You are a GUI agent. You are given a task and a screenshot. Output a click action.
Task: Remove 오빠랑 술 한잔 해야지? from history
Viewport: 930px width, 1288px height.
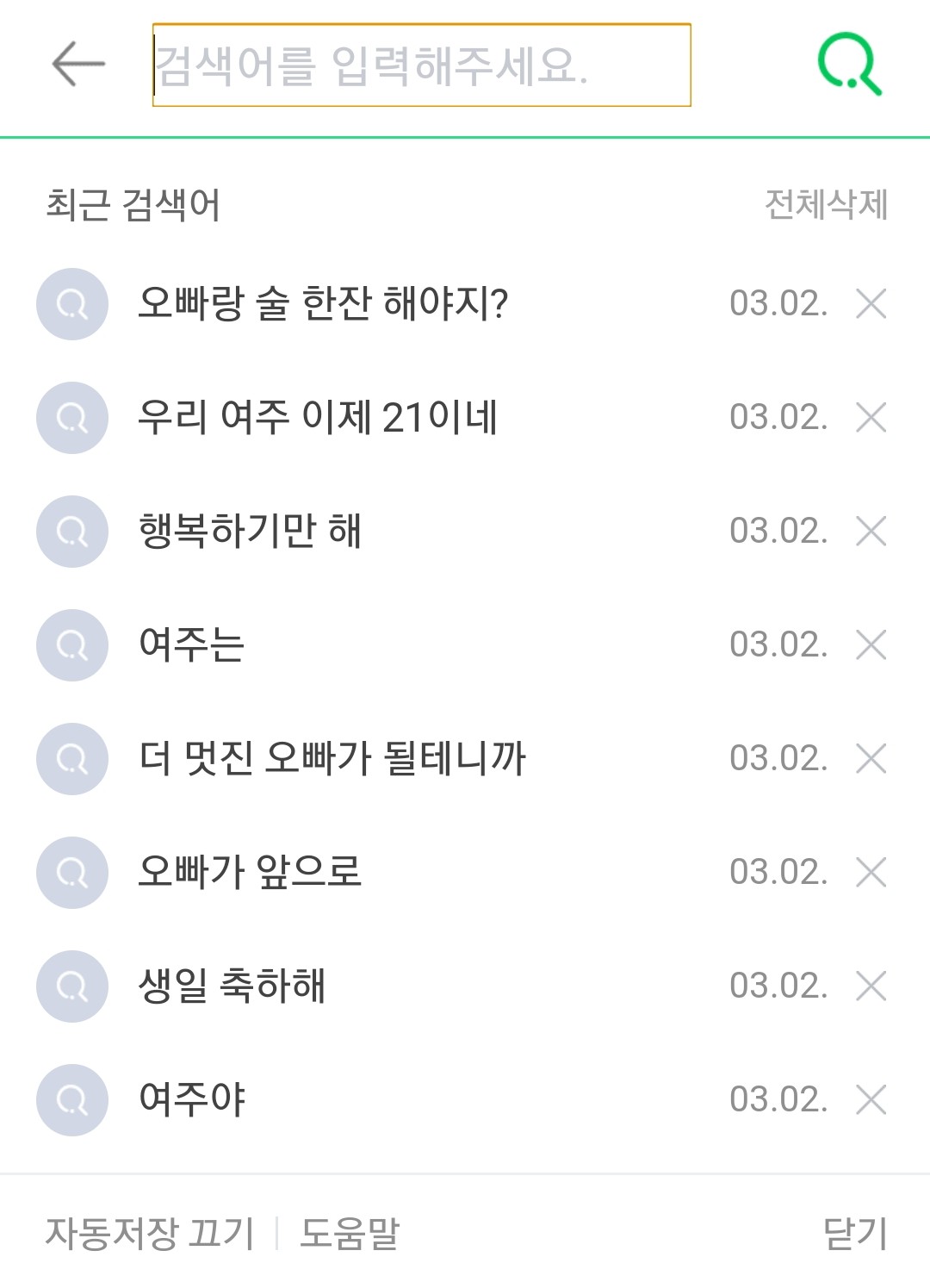point(871,303)
